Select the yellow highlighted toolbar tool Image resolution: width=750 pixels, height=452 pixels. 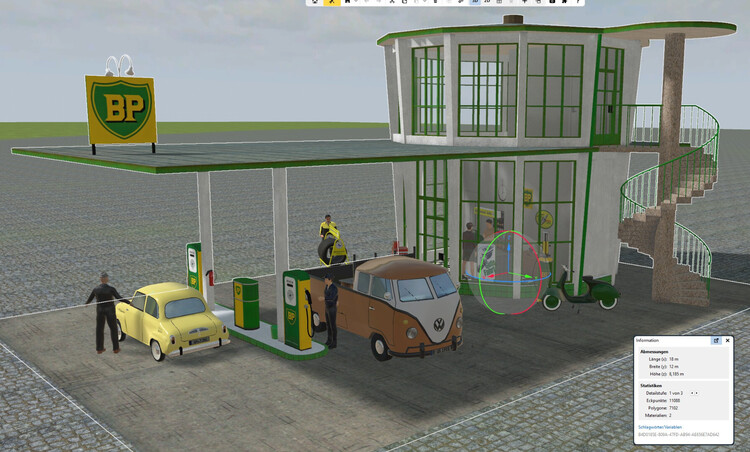(330, 3)
